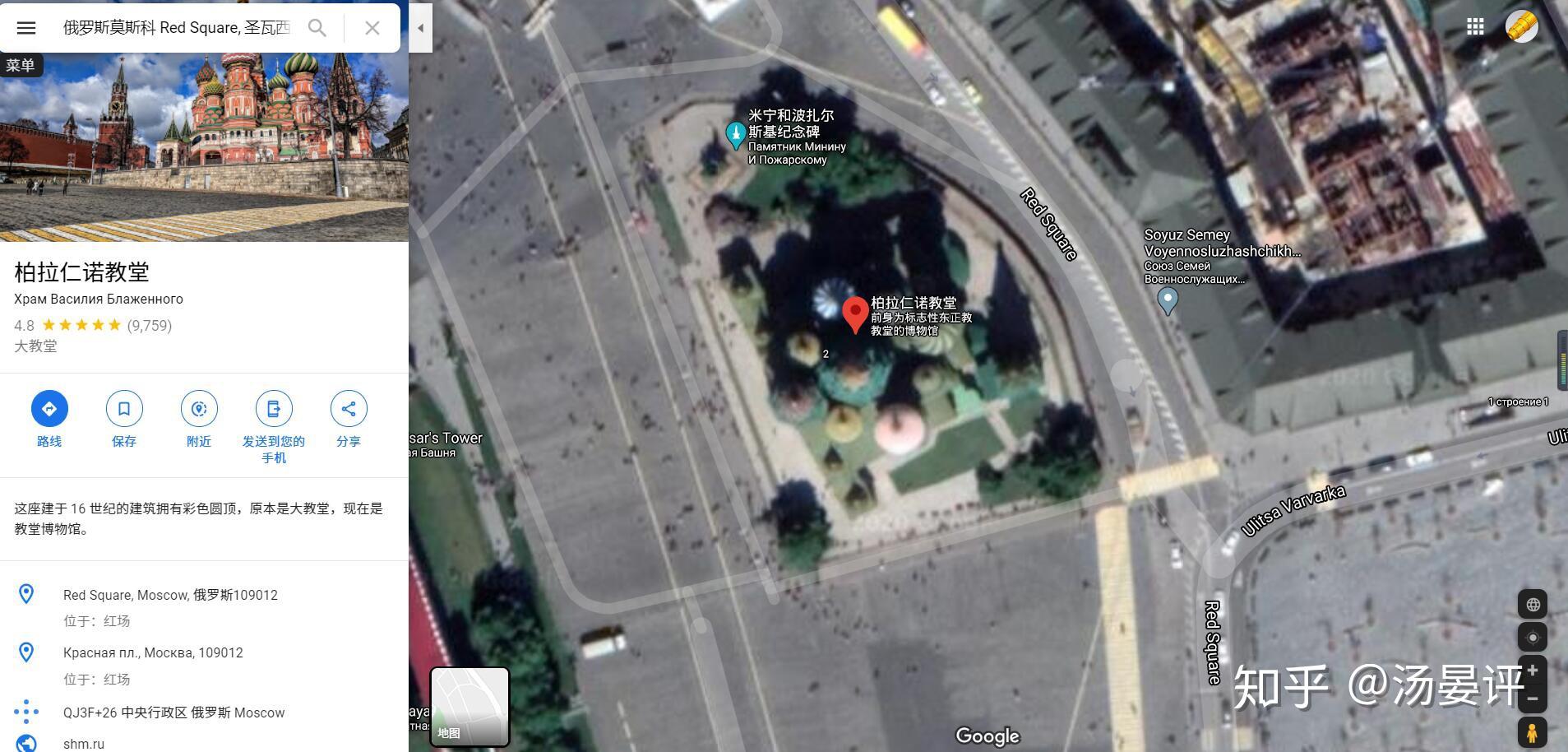The width and height of the screenshot is (1568, 752).
Task: Tap the search box text field
Action: coord(176,27)
